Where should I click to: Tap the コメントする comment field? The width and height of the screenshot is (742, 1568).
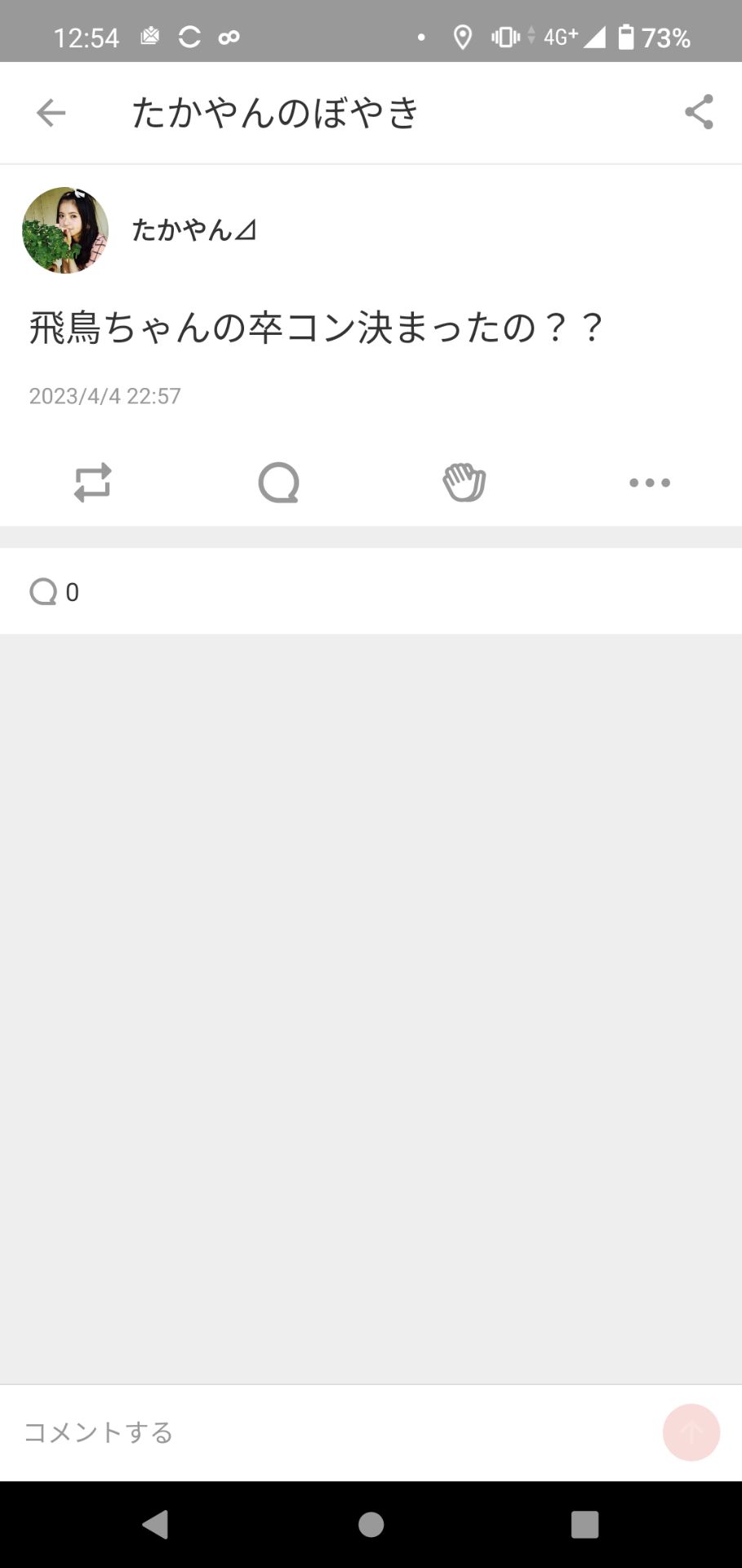click(x=327, y=1432)
